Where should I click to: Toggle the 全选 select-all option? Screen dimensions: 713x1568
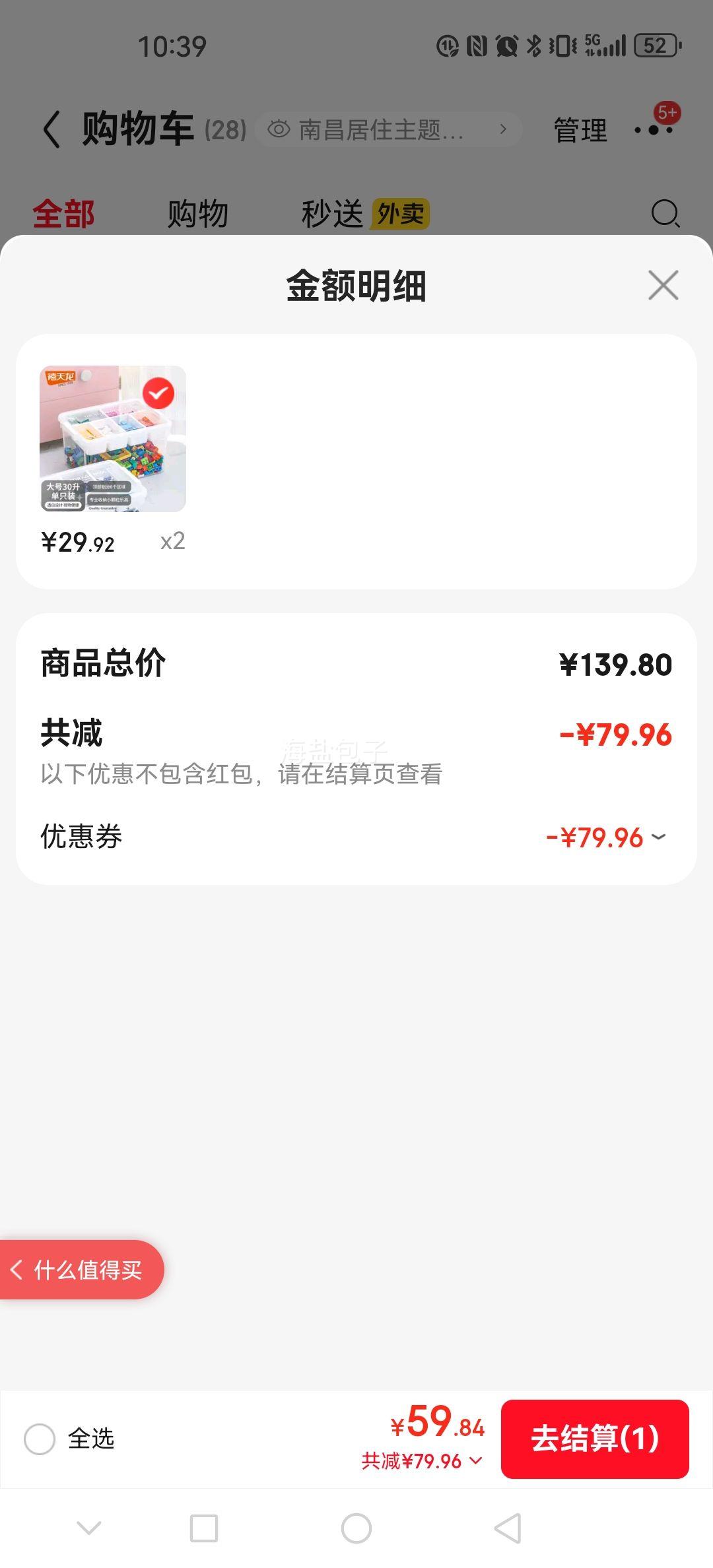pos(40,1439)
